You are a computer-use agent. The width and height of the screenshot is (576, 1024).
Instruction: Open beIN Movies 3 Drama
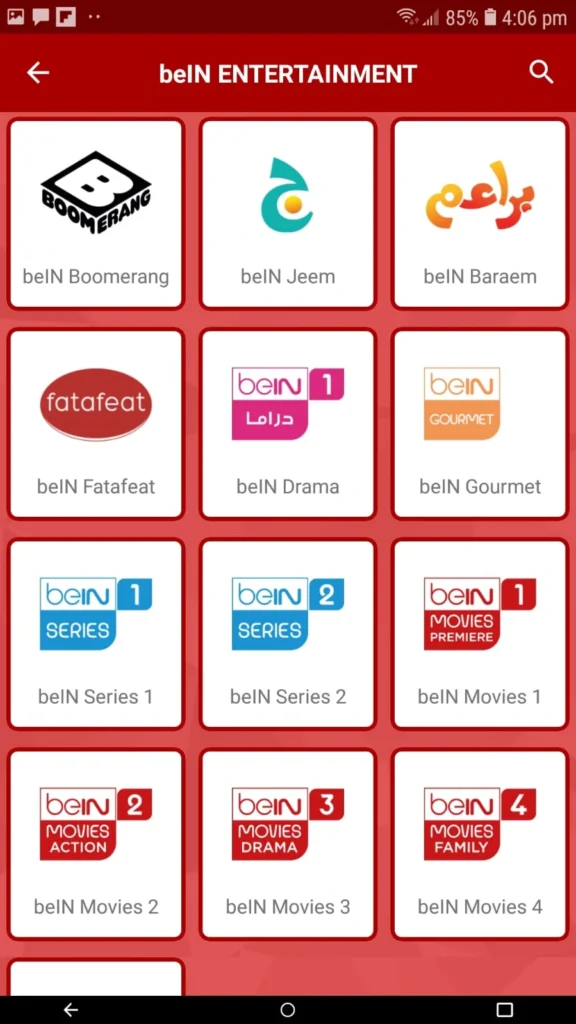[x=288, y=844]
